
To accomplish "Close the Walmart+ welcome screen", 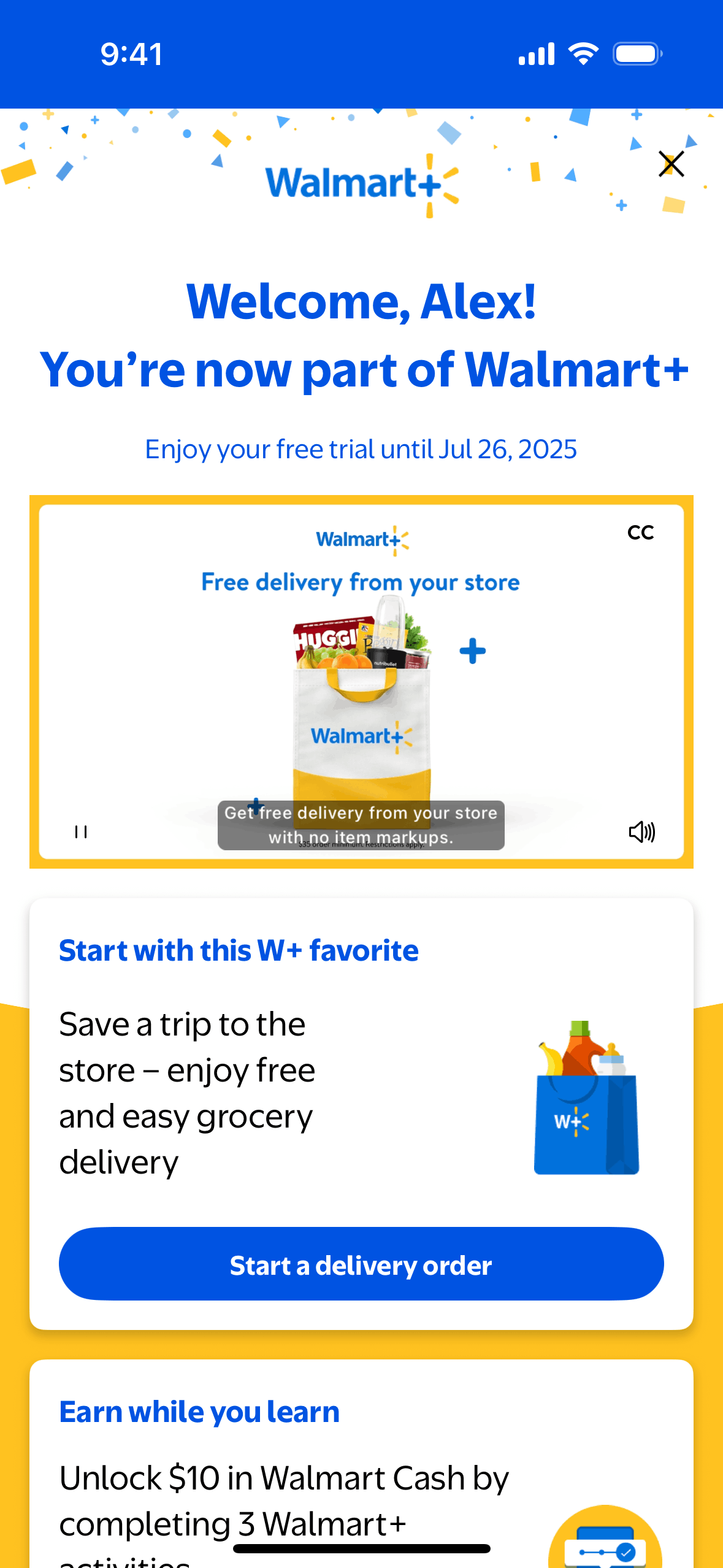I will [x=671, y=164].
